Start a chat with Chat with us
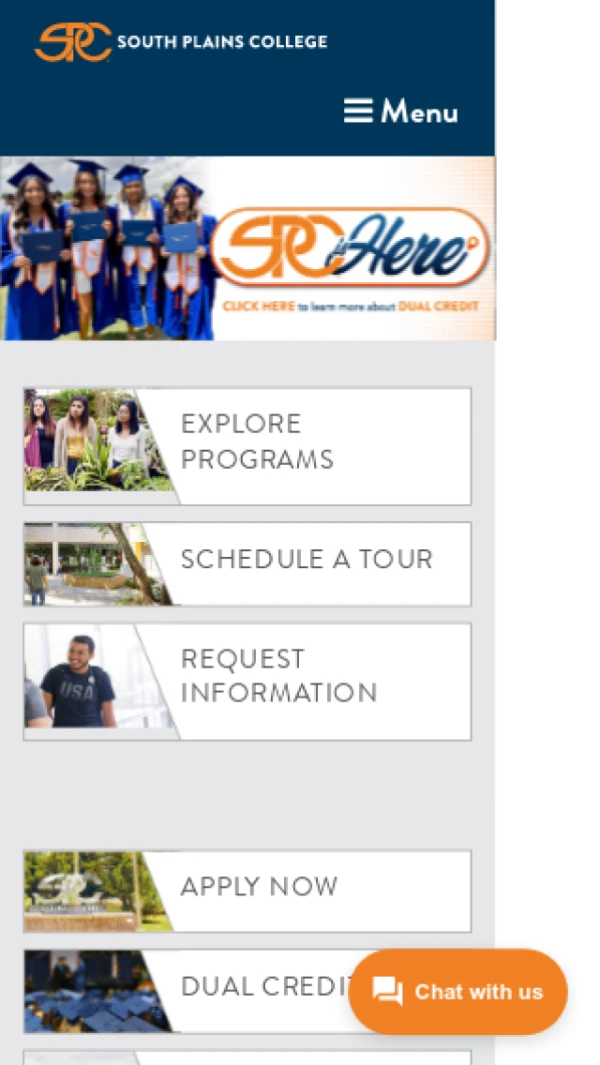 pyautogui.click(x=458, y=992)
